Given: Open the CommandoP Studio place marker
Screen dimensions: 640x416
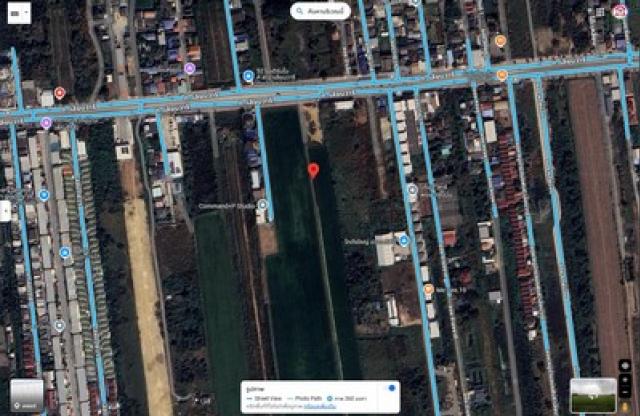Looking at the screenshot, I should [263, 205].
